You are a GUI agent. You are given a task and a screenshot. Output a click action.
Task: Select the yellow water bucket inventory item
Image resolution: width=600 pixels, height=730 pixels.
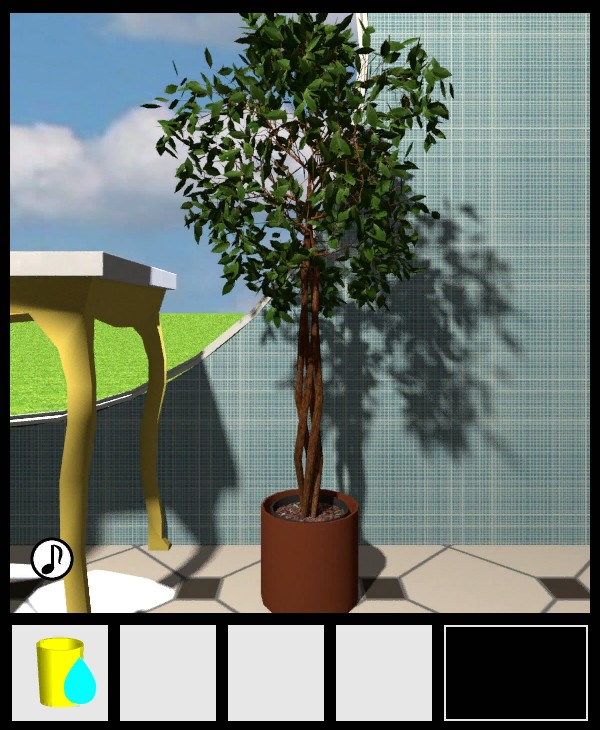click(61, 673)
